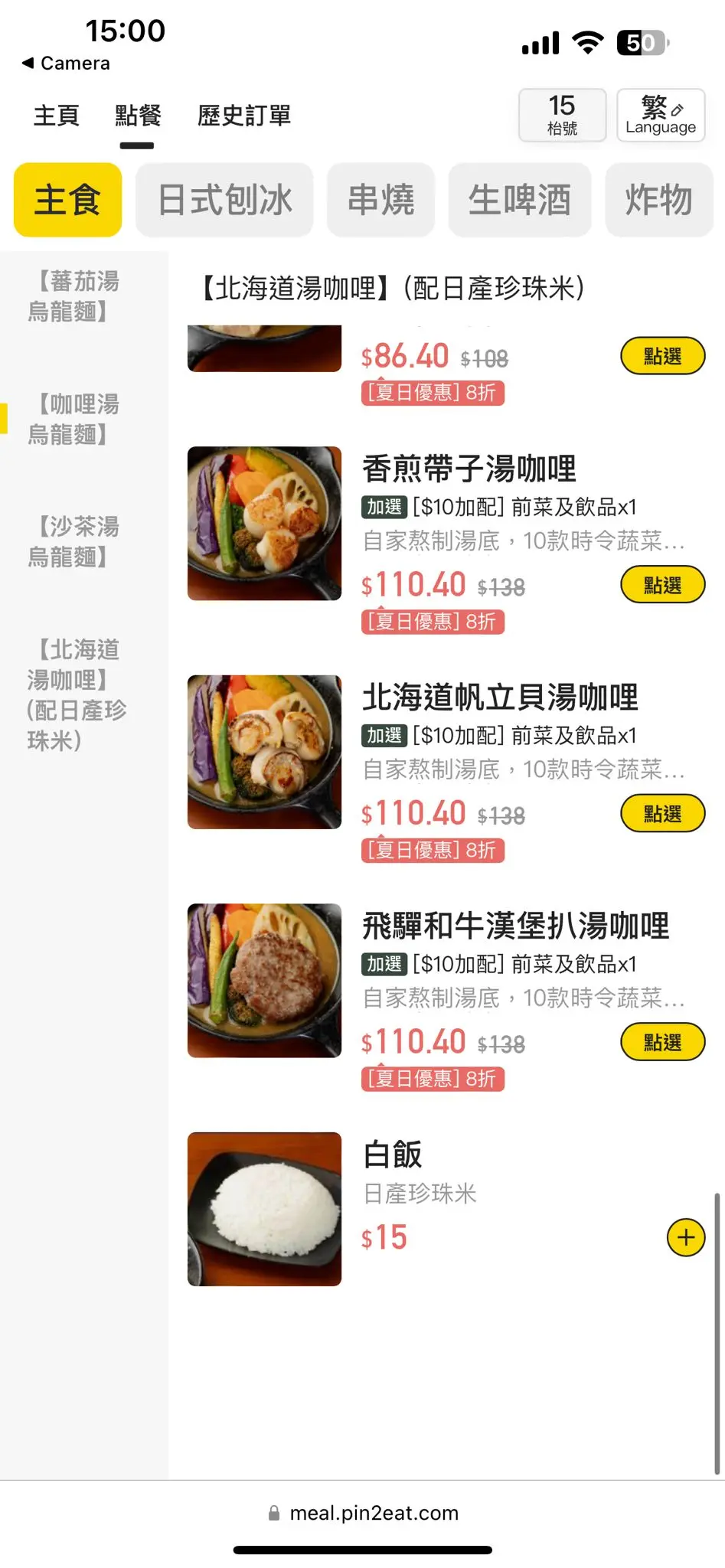Screen dimensions: 725x1568
Task: Open the 【北海道湯咖哩】 sidebar section
Action: tap(77, 694)
